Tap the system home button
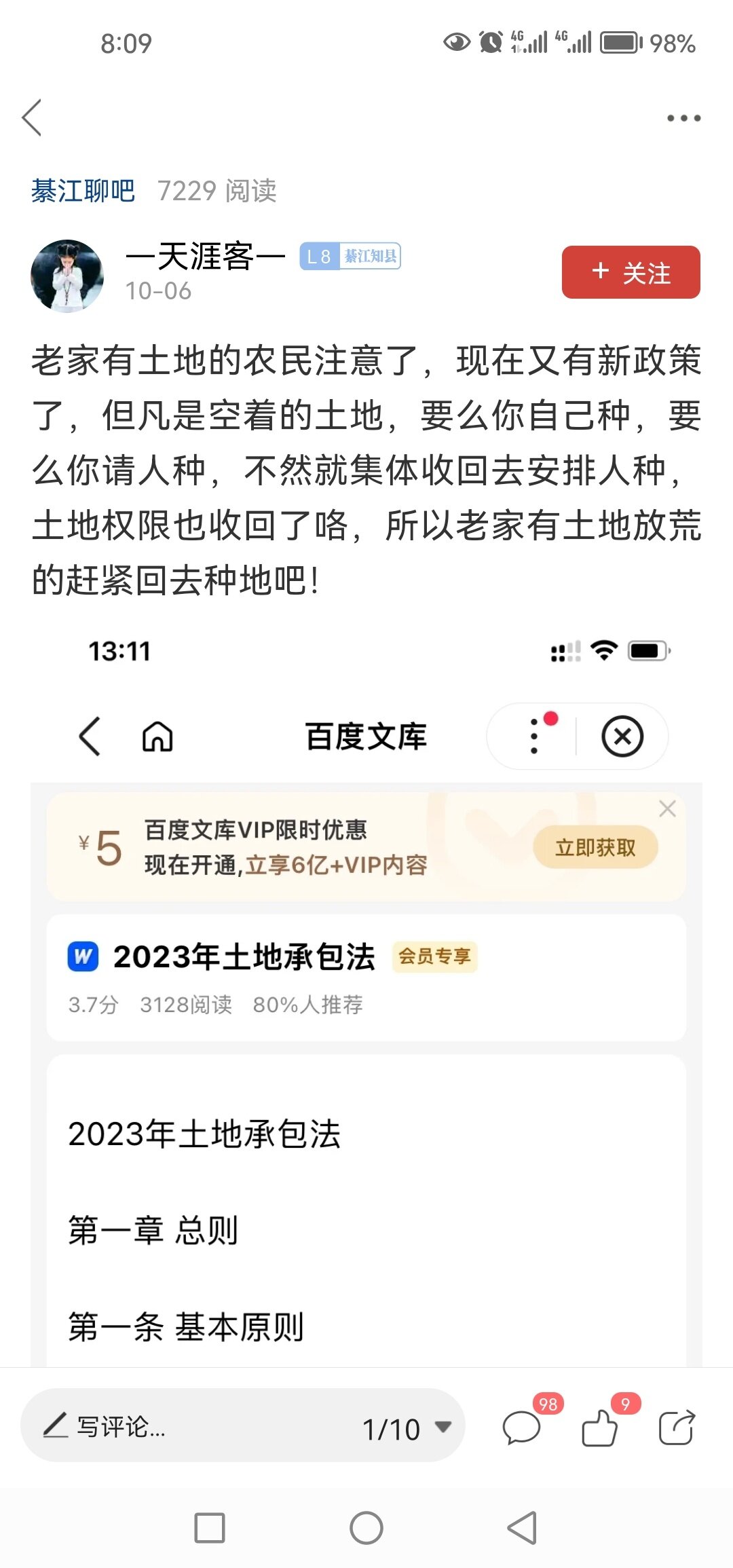Screen dimensions: 733x1568 pyautogui.click(x=366, y=1528)
